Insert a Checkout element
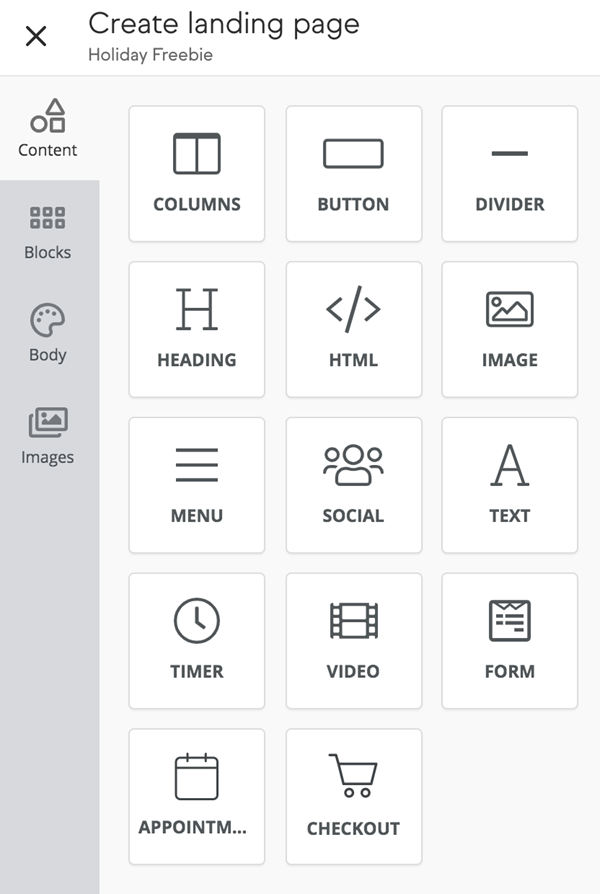The height and width of the screenshot is (894, 600). pyautogui.click(x=353, y=797)
